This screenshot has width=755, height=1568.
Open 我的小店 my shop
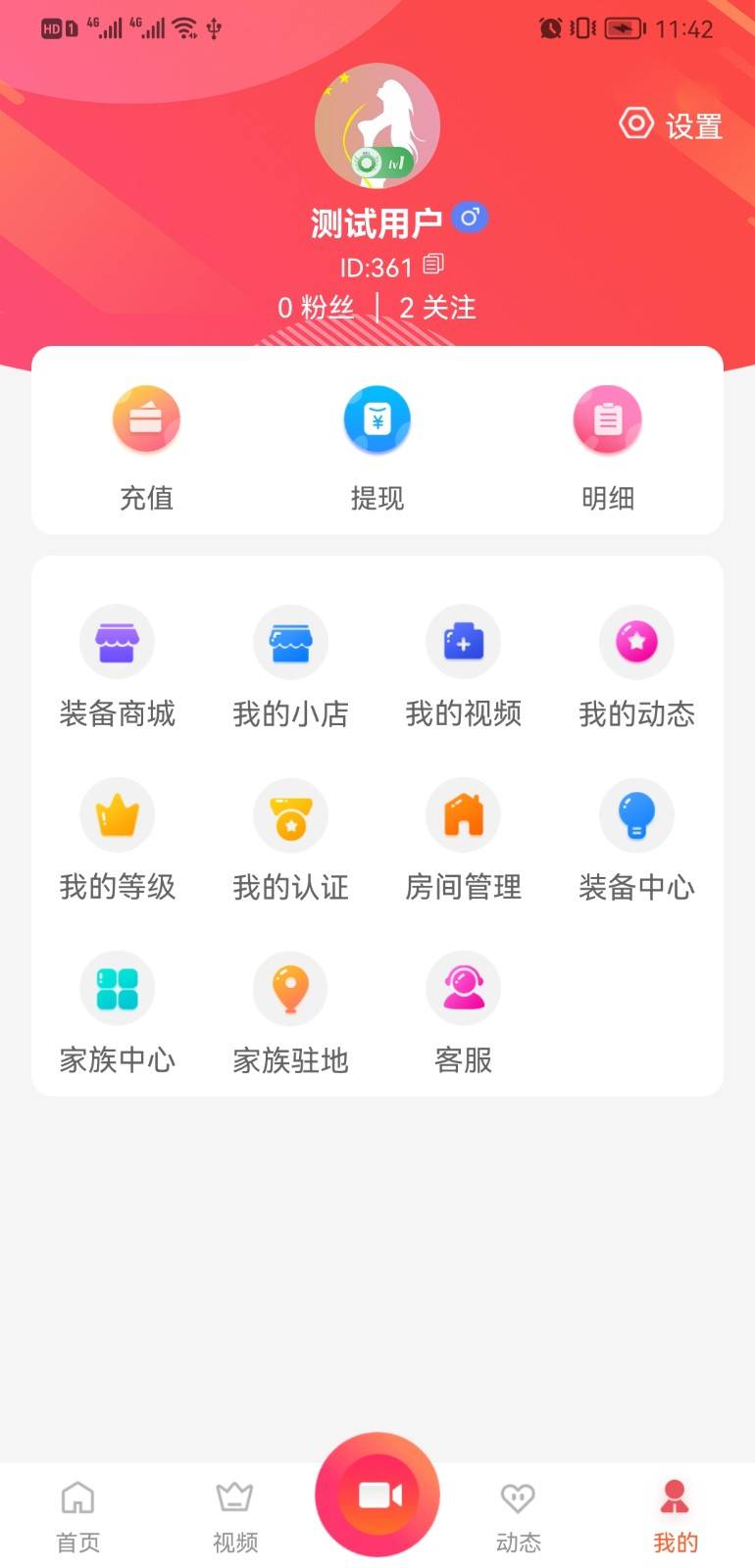click(290, 666)
